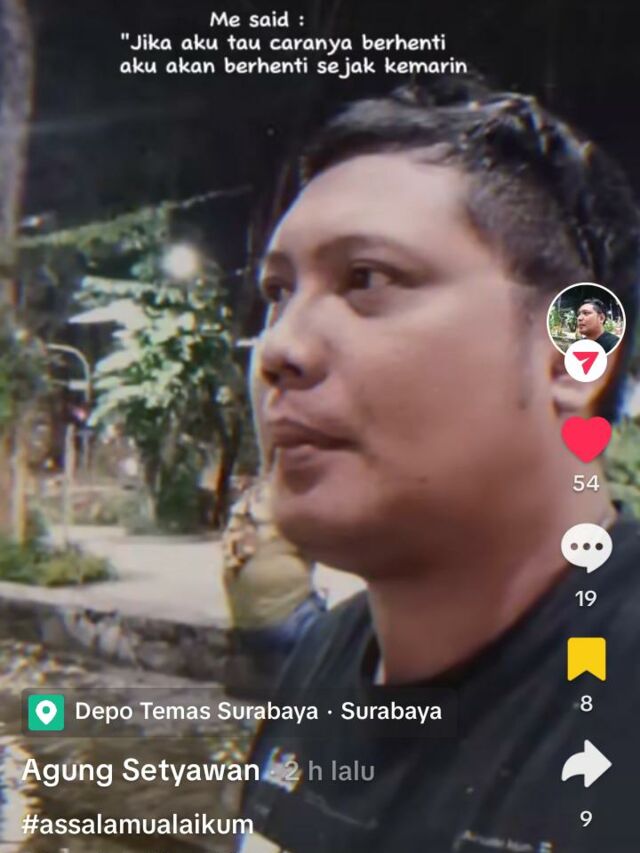Like this video with the heart

coord(586,439)
